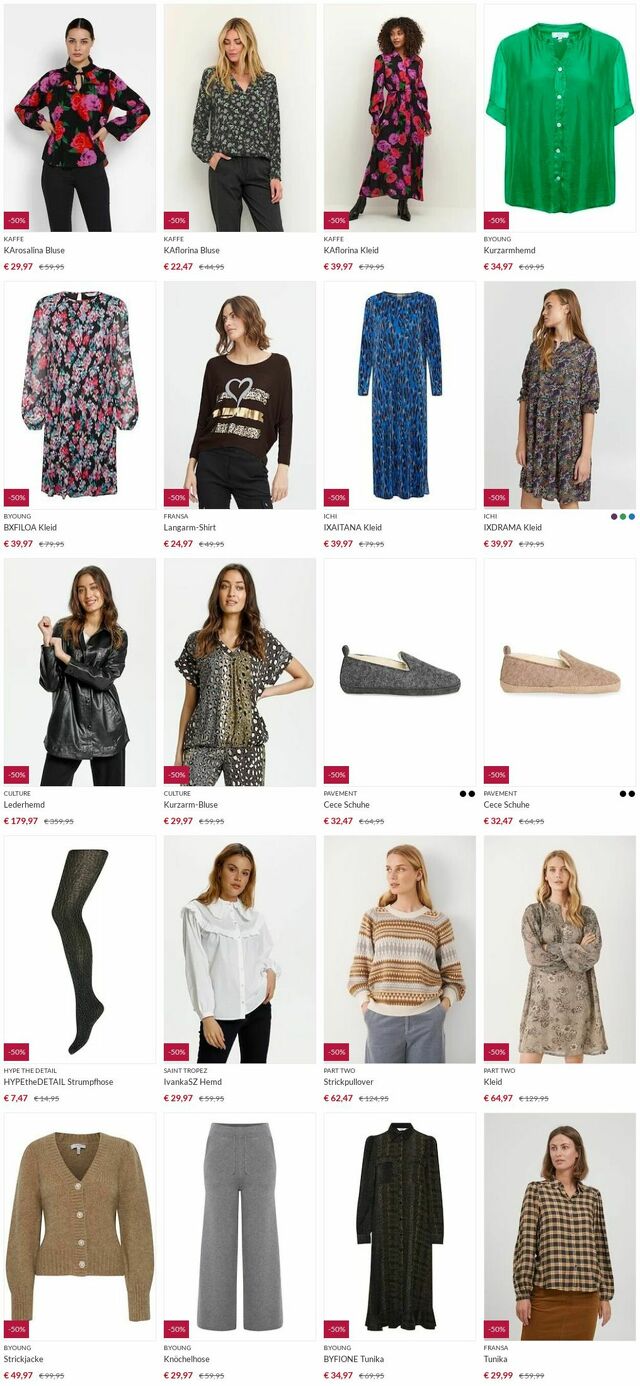Viewport: 640px width, 1386px height.
Task: Open the IXDRAMA Kleid product
Action: coord(560,395)
